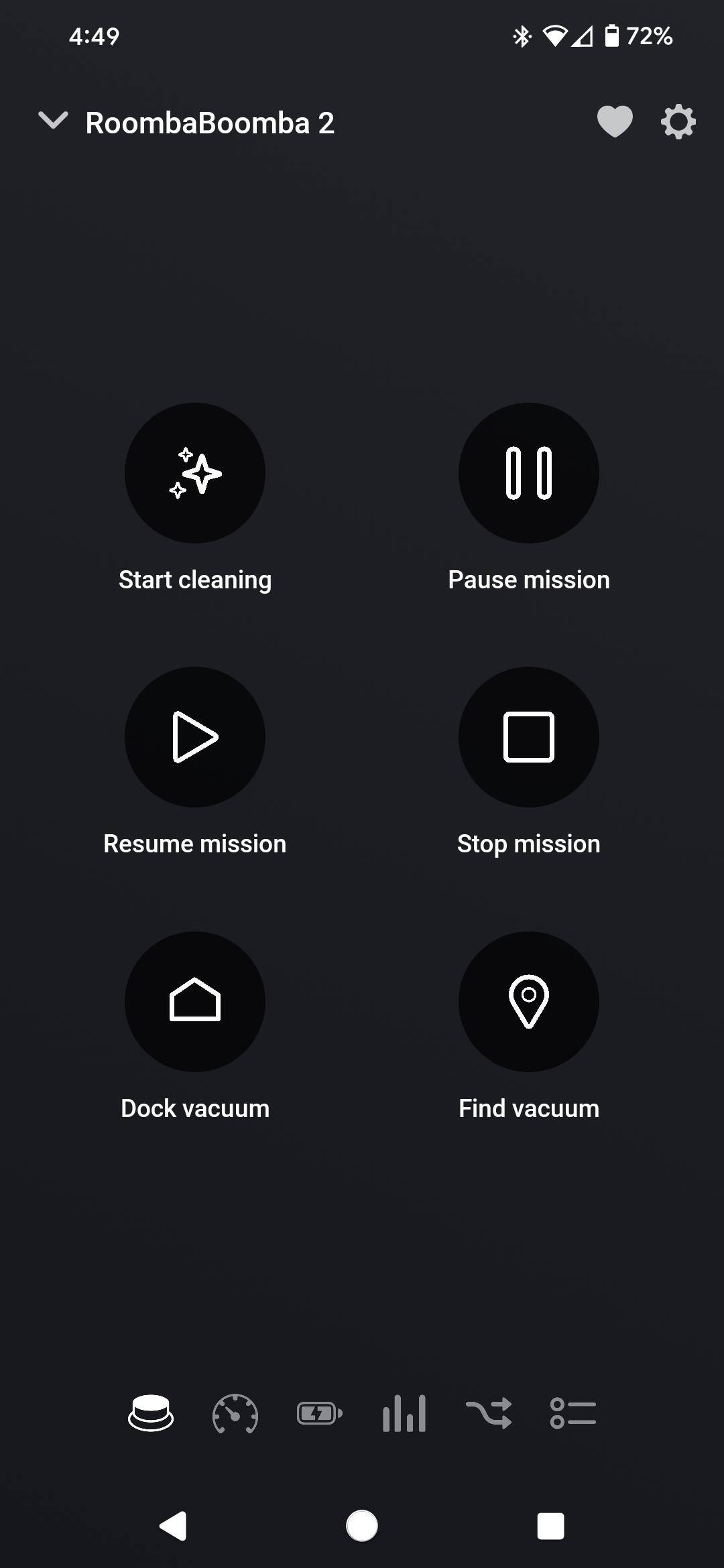Viewport: 724px width, 1568px height.
Task: Collapse the RoombaBoomba 2 device screen
Action: pos(54,121)
